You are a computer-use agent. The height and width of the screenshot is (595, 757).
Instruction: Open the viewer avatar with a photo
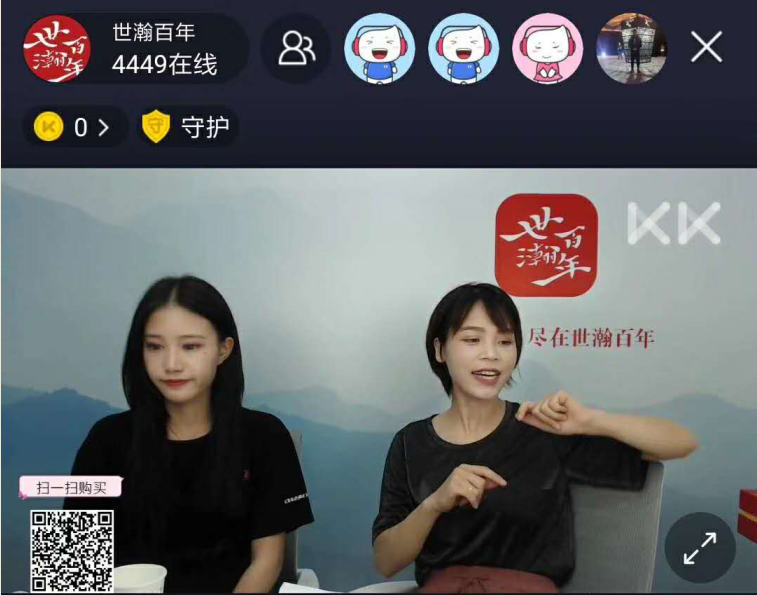631,48
